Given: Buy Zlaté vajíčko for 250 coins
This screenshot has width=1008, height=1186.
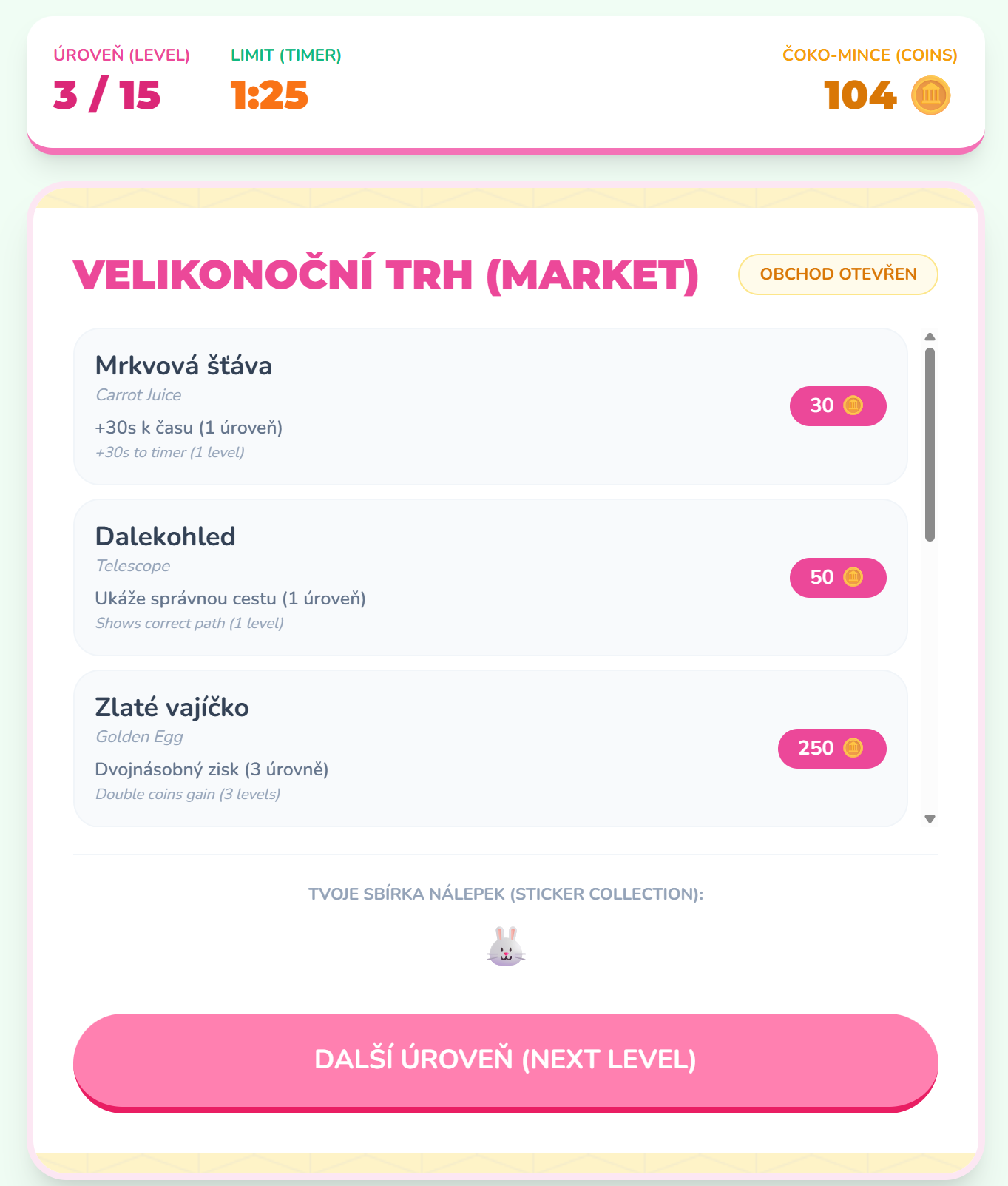Looking at the screenshot, I should coord(831,748).
